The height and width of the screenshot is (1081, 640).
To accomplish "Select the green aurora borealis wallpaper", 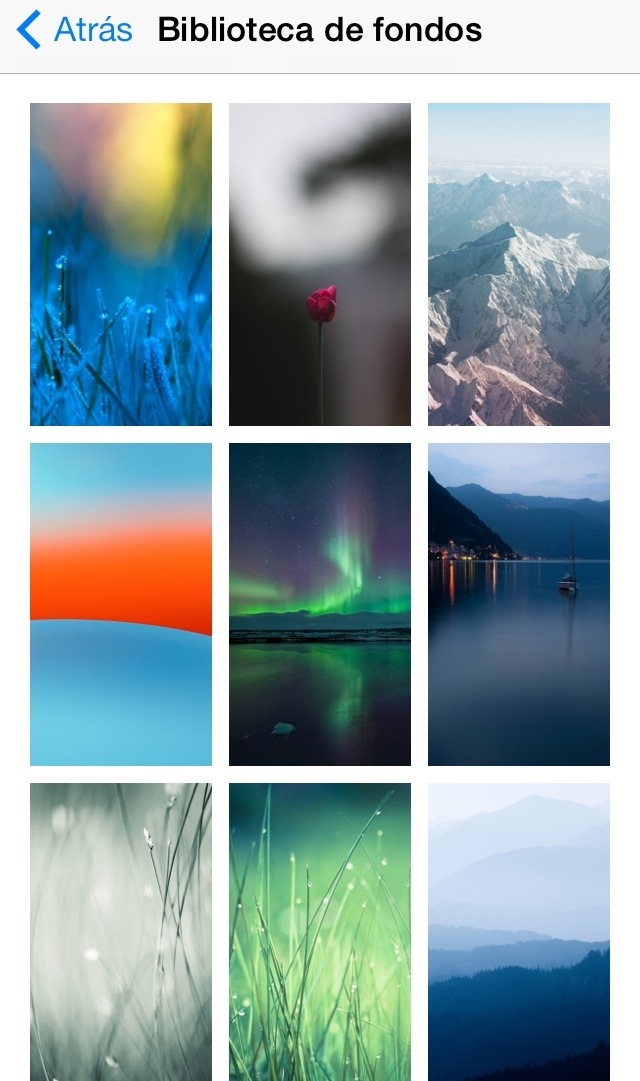I will tap(320, 604).
